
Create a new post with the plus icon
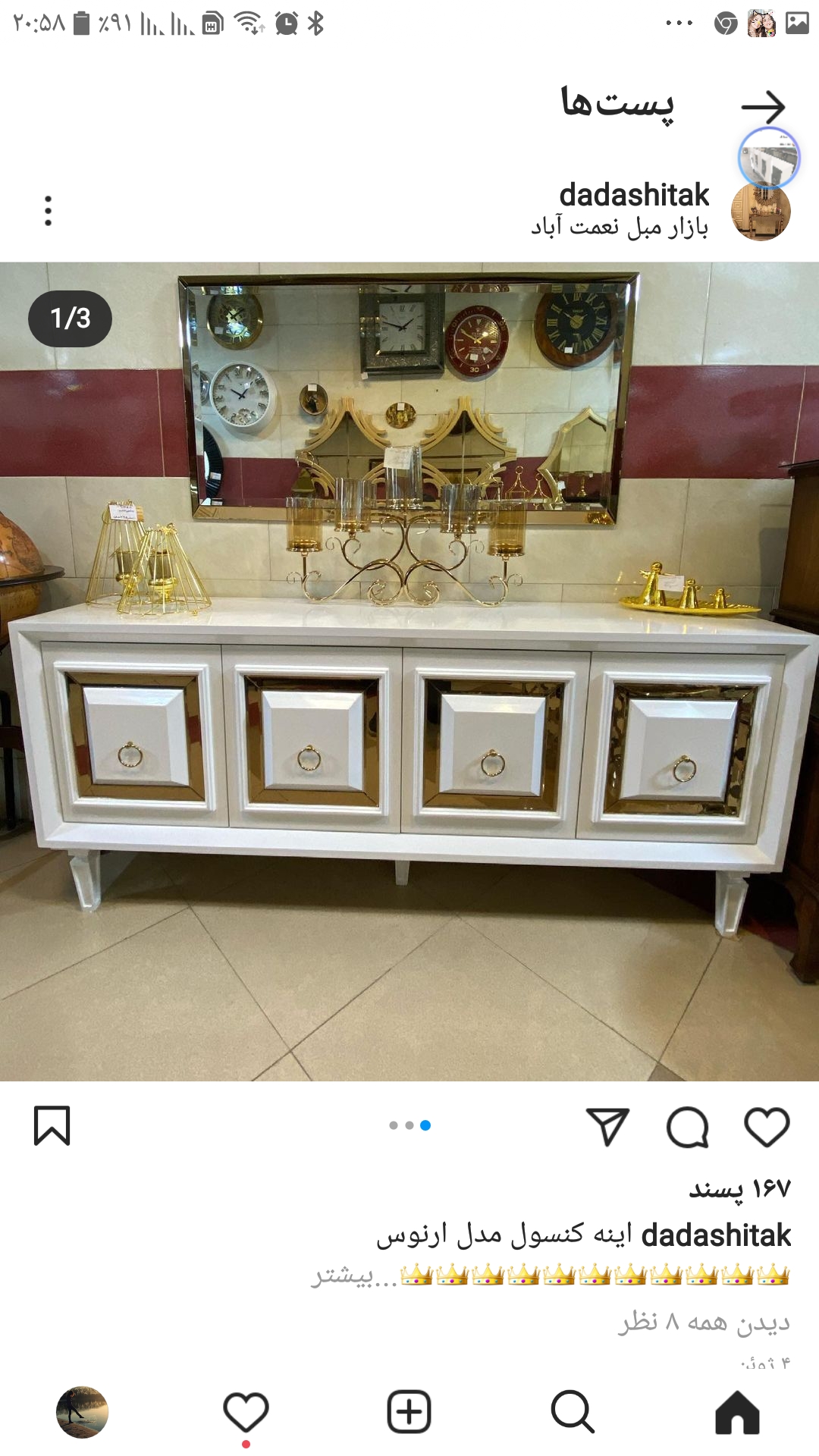(409, 1413)
